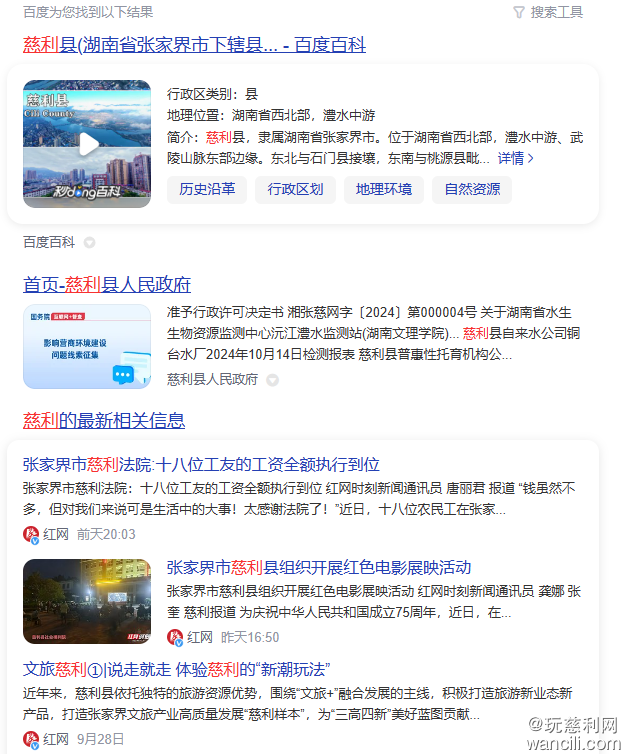Expand the dropdown beside 百度百科 source
This screenshot has height=754, width=626.
pos(90,242)
